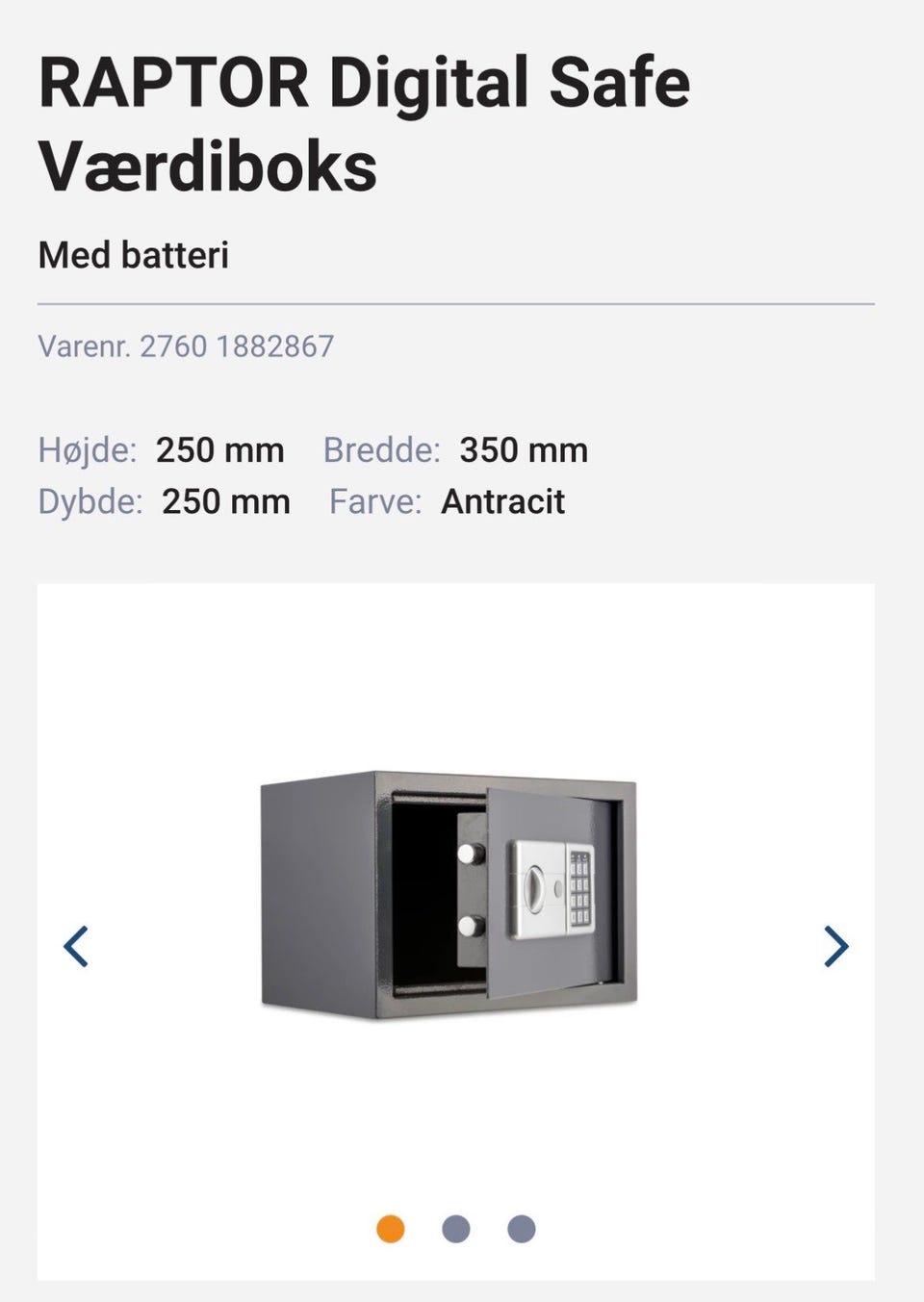Select the second carousel page dot
Screen dimensions: 924x1302
455,1229
